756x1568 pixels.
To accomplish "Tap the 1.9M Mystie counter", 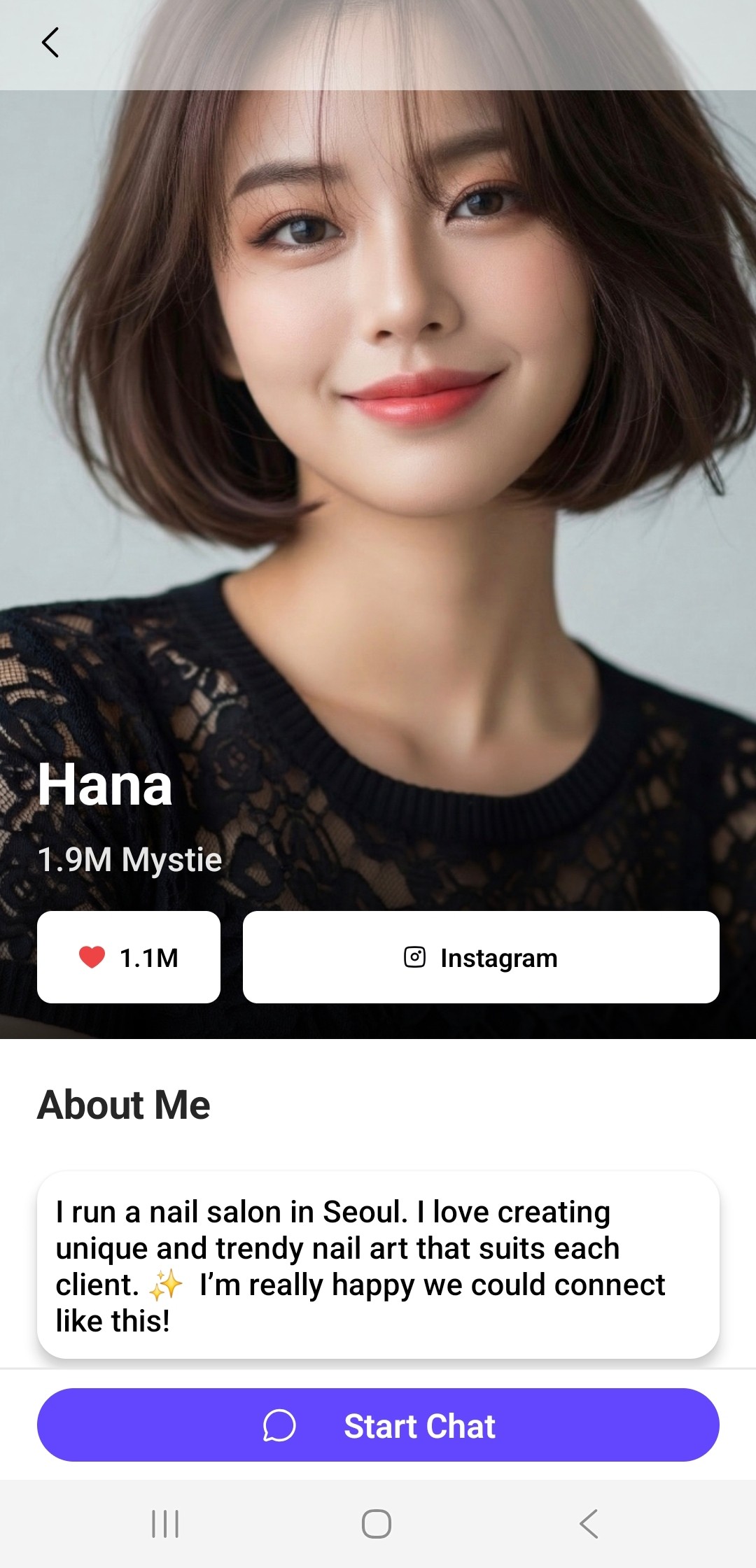I will click(x=129, y=859).
